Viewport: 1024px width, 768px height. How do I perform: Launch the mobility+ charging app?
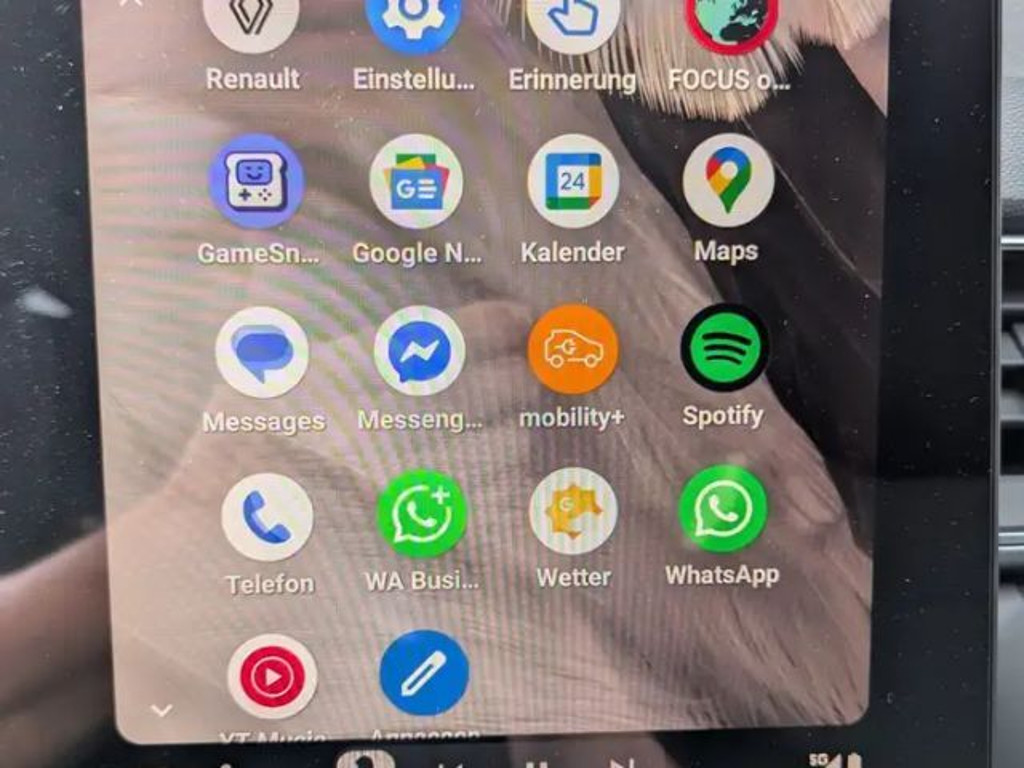573,349
